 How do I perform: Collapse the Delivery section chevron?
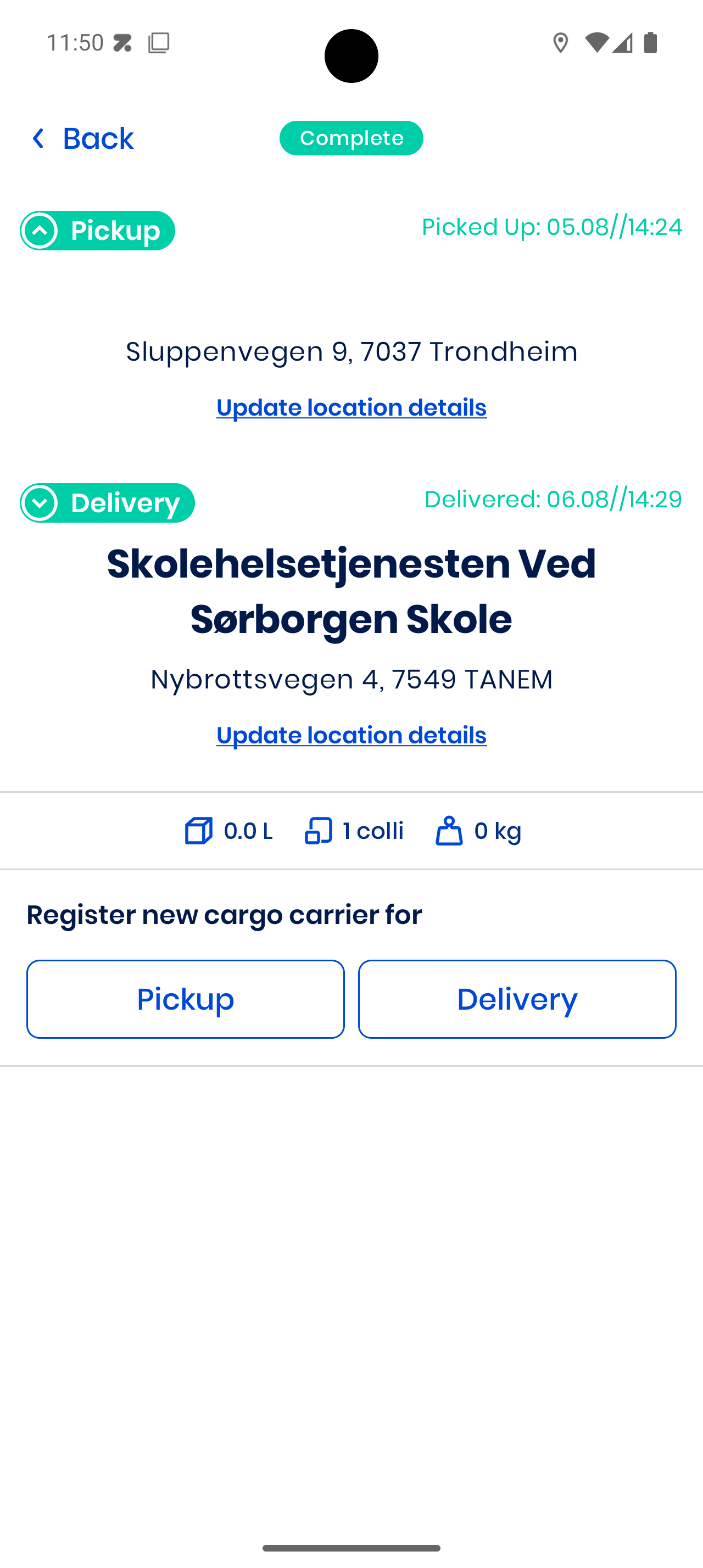tap(40, 503)
